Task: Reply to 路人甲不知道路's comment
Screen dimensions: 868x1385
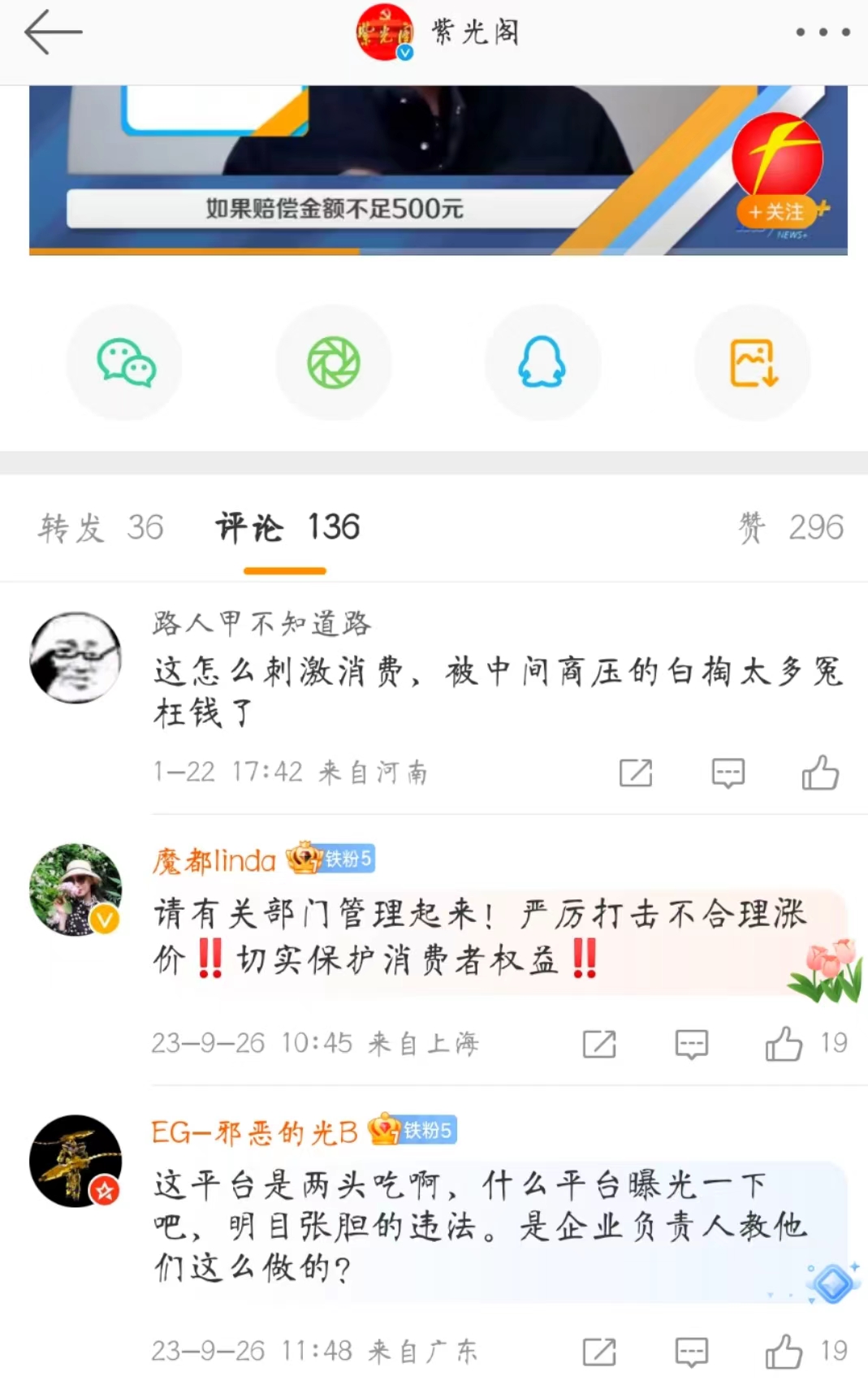Action: click(728, 773)
